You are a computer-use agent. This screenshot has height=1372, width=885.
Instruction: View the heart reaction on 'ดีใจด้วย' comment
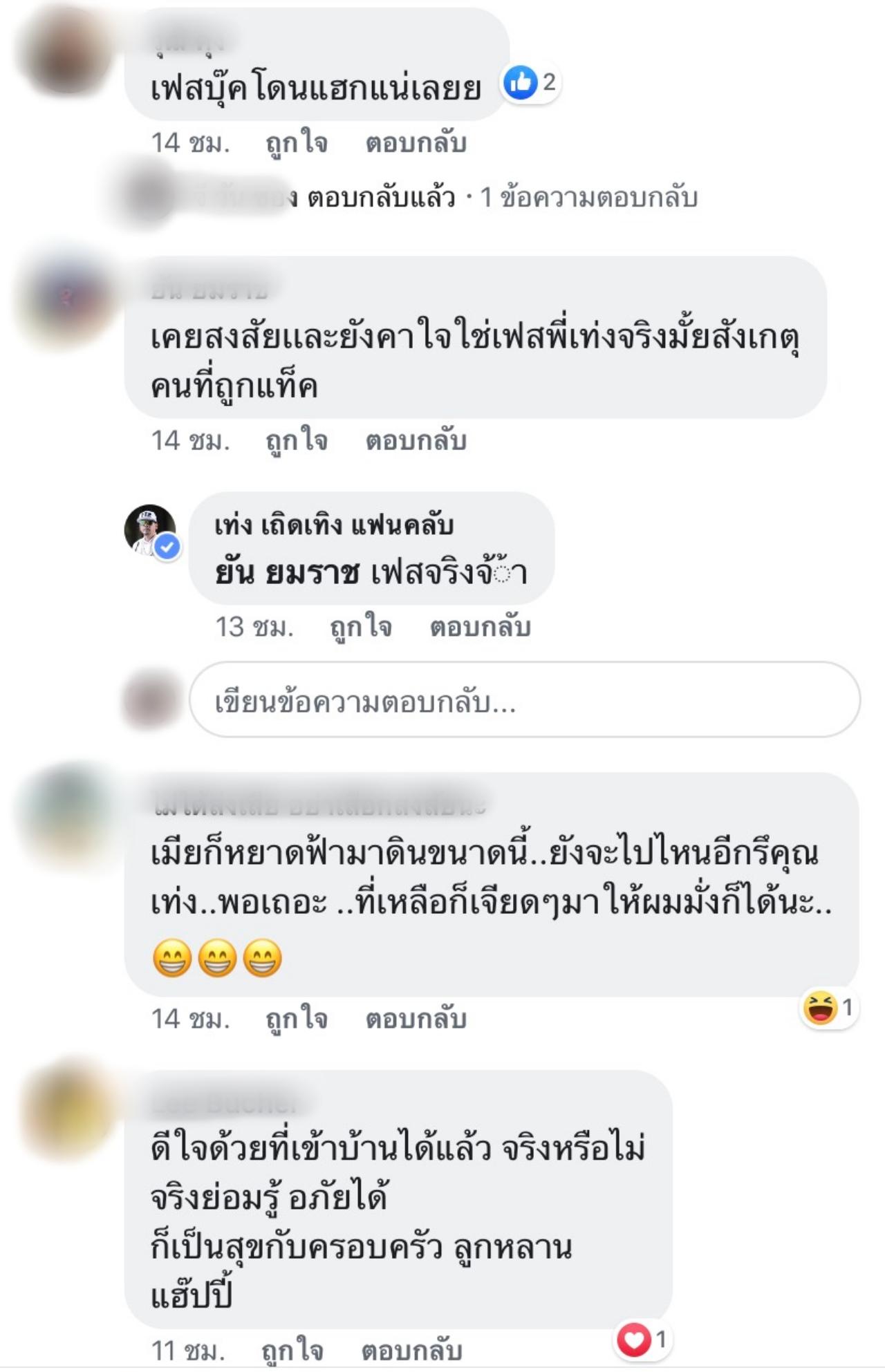pyautogui.click(x=643, y=1340)
